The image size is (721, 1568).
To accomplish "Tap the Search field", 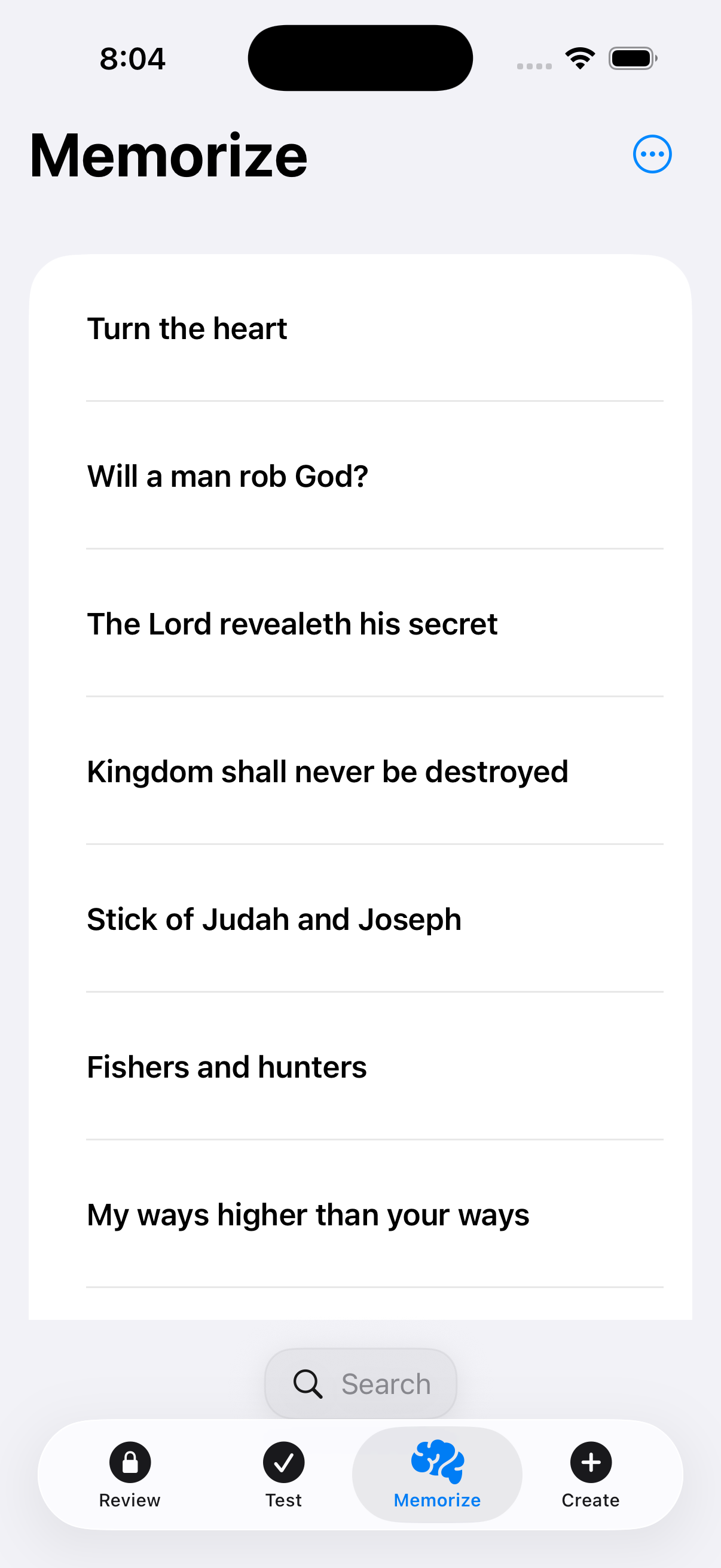I will tap(361, 1384).
